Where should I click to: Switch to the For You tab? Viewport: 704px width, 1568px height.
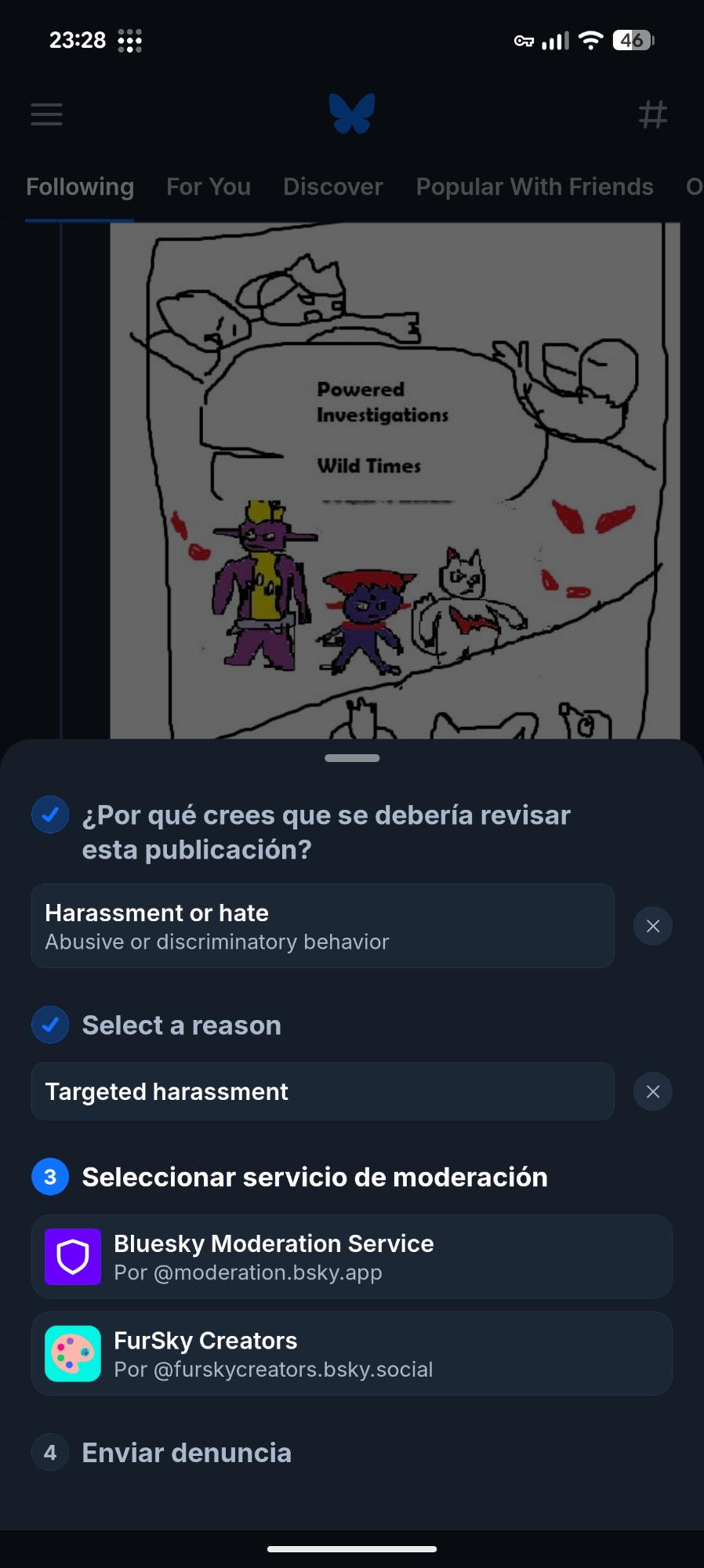click(x=208, y=187)
